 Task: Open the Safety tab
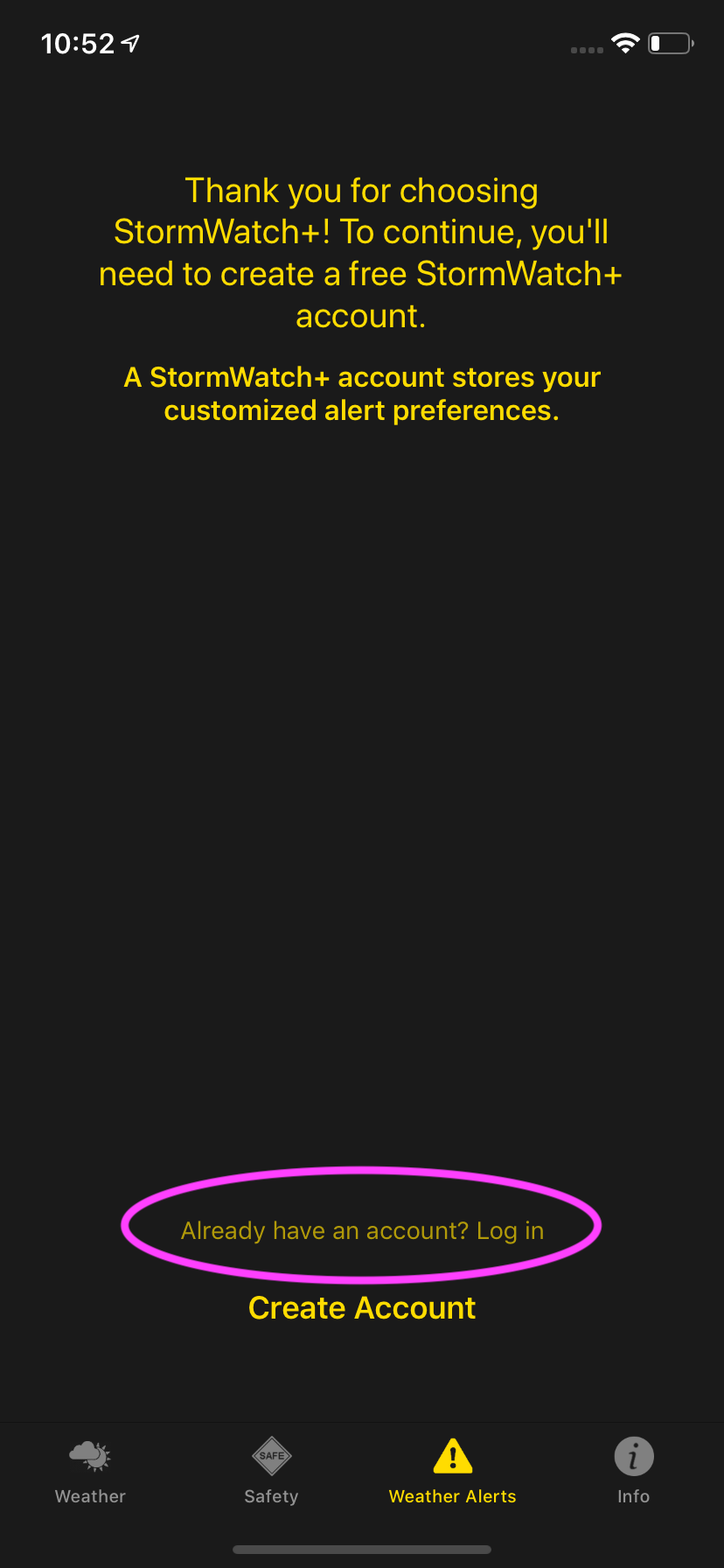[x=271, y=1471]
